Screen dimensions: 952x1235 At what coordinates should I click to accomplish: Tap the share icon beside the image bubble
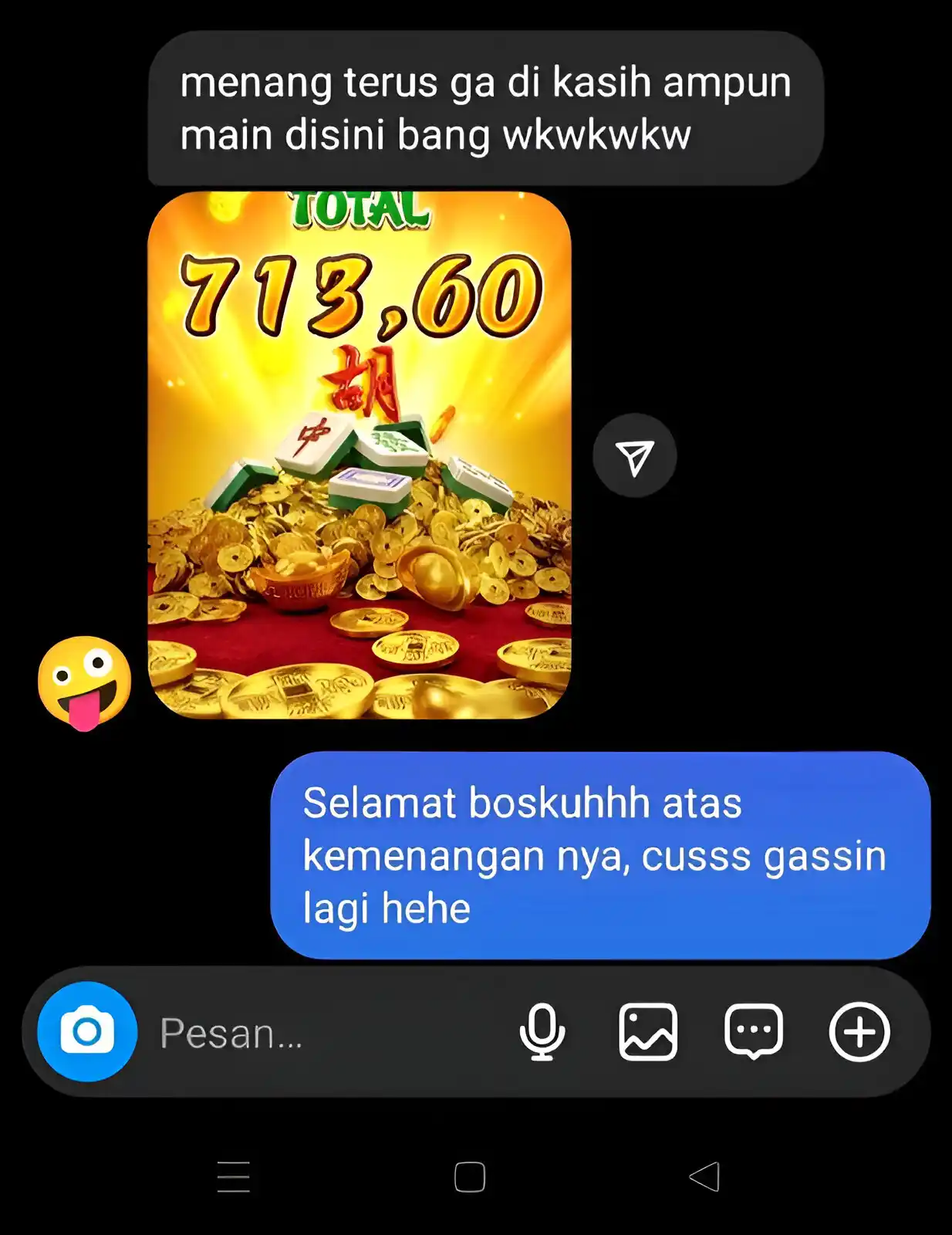coord(636,455)
